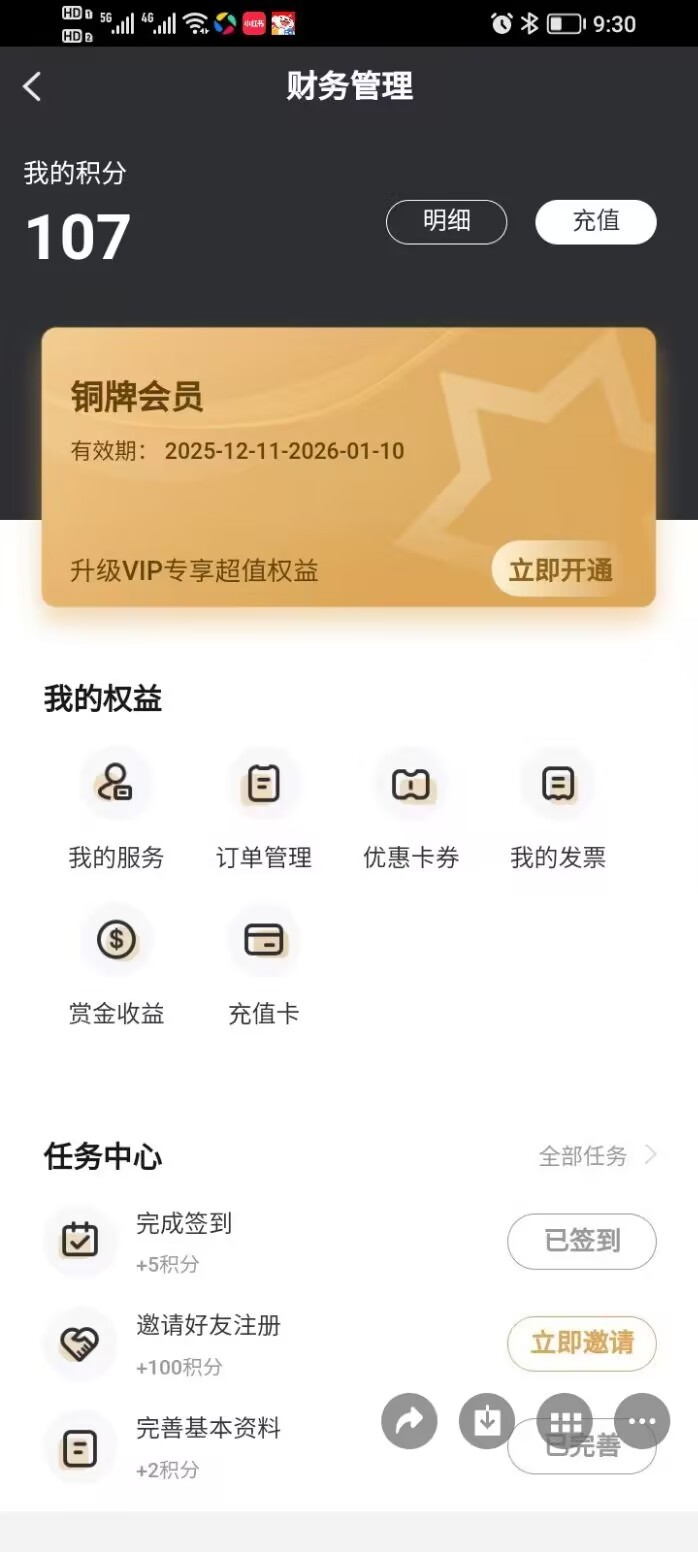Tap the 已签到 check-in button
The width and height of the screenshot is (698, 1552).
(582, 1241)
